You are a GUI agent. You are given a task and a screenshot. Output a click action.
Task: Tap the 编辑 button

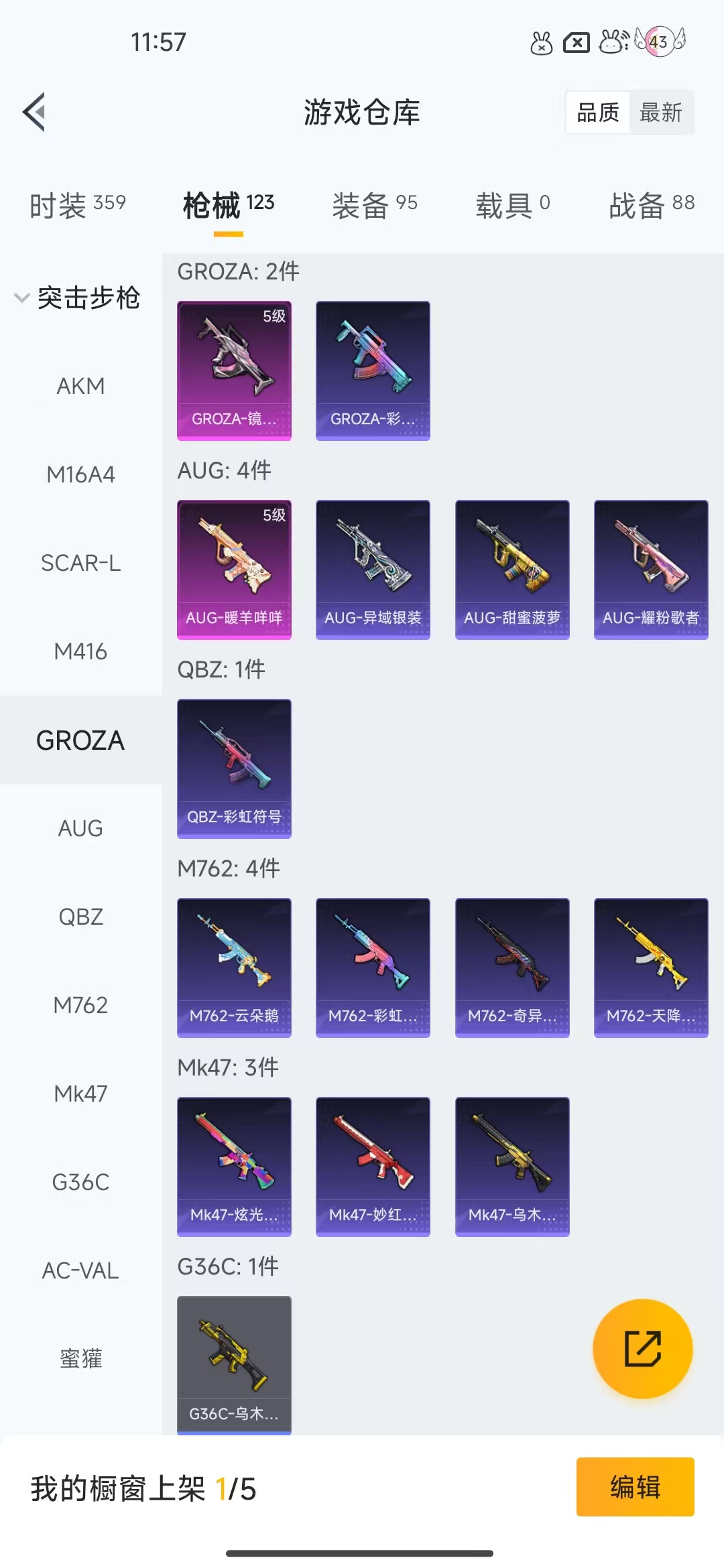(635, 1487)
